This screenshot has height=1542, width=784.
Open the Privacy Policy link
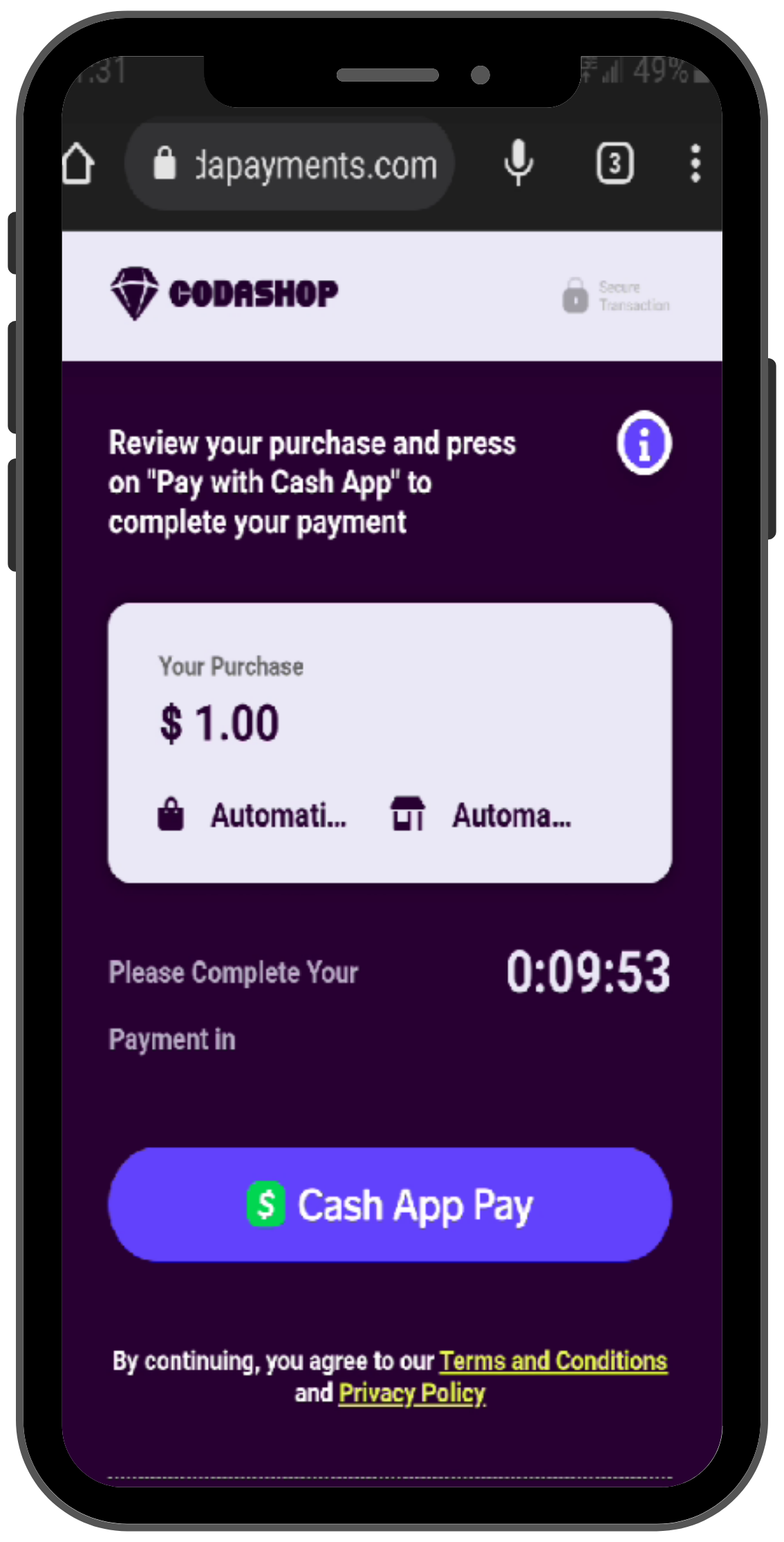coord(412,1393)
